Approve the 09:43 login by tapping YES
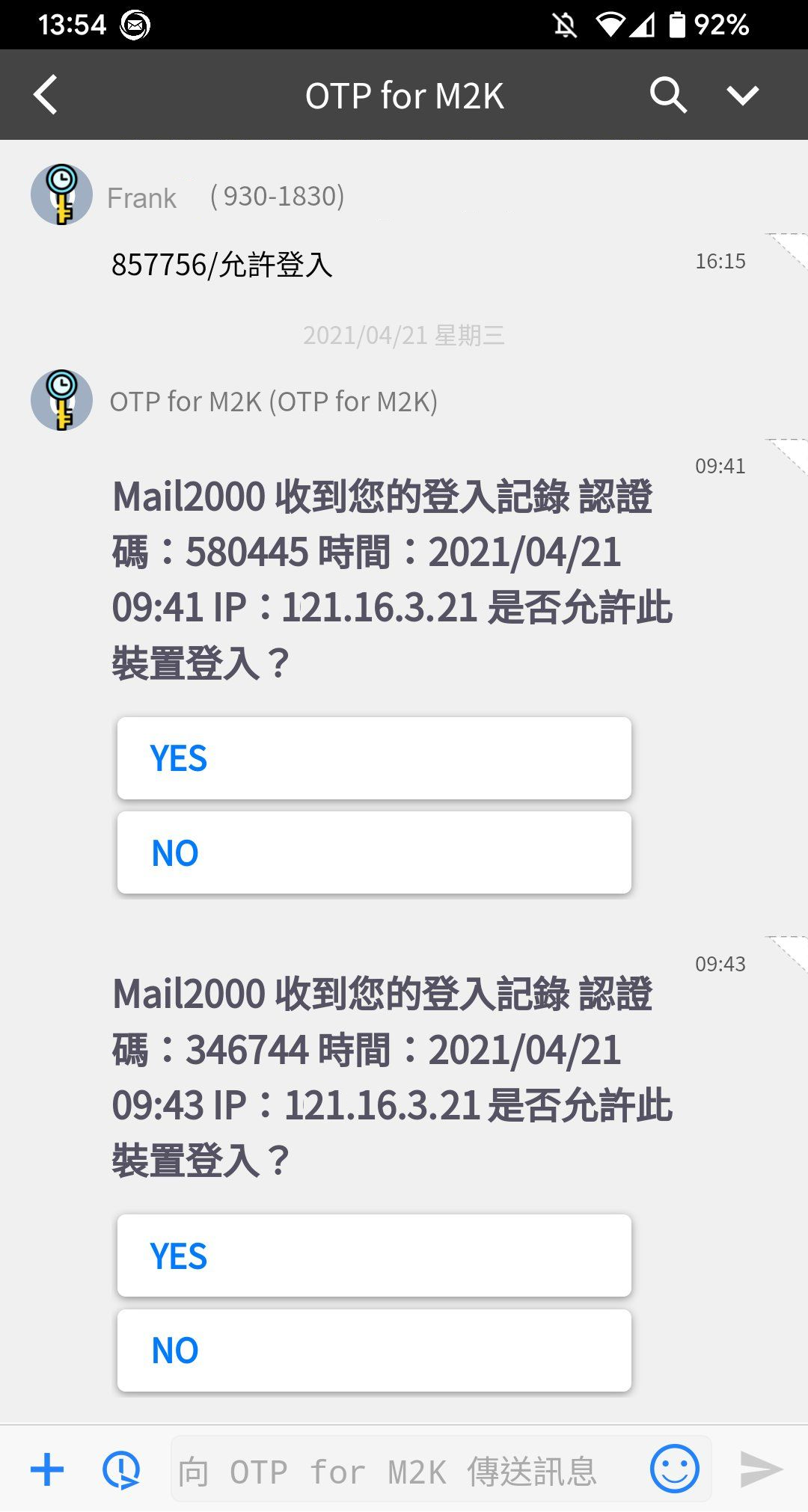Viewport: 808px width, 1512px height. click(x=373, y=1256)
